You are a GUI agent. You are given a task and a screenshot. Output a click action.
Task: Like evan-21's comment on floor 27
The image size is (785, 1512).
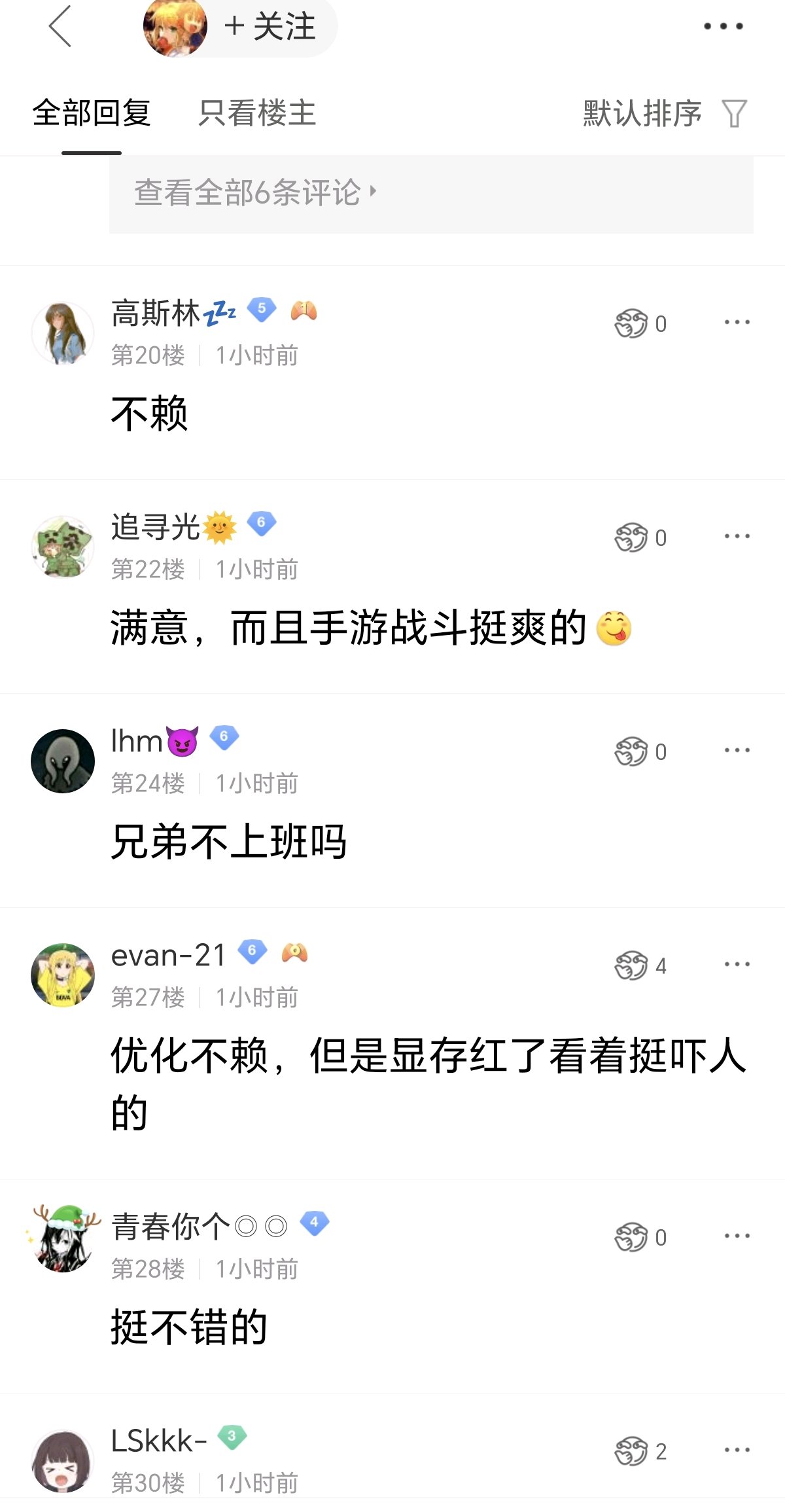pos(631,965)
